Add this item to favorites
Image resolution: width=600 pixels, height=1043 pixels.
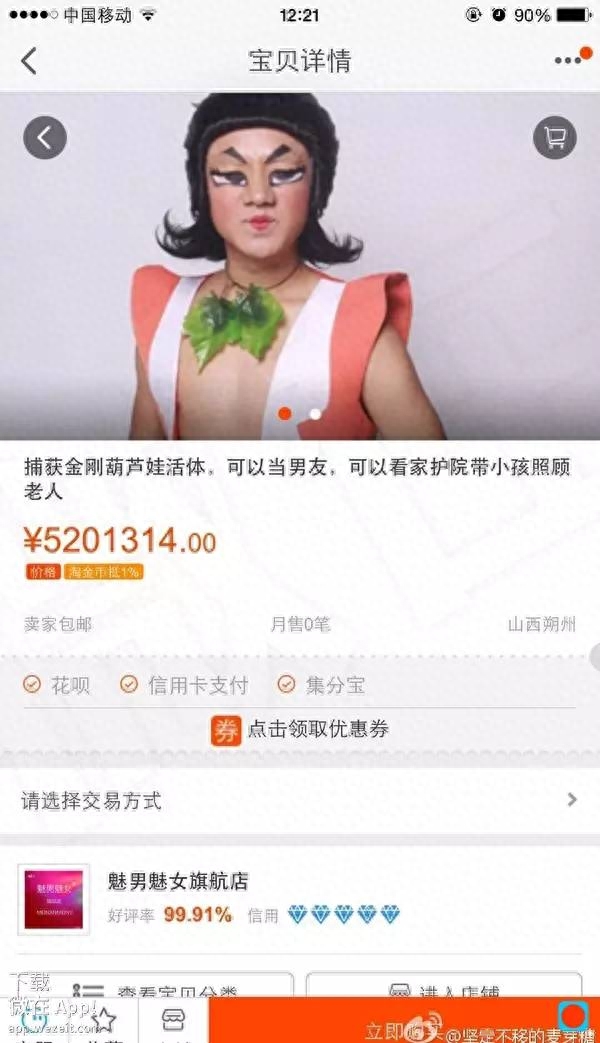click(104, 1020)
